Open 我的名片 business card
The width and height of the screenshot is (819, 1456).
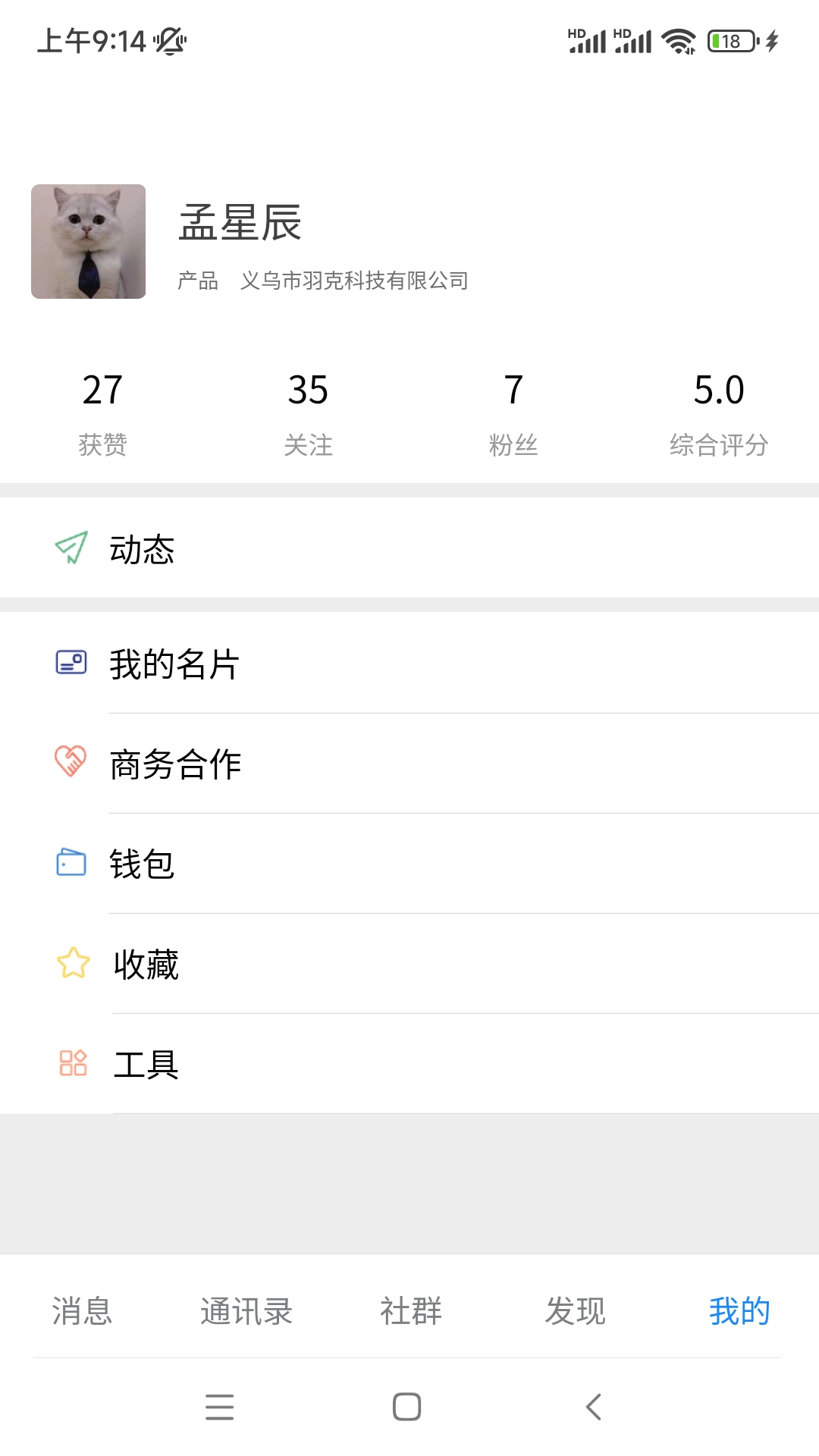coord(409,664)
